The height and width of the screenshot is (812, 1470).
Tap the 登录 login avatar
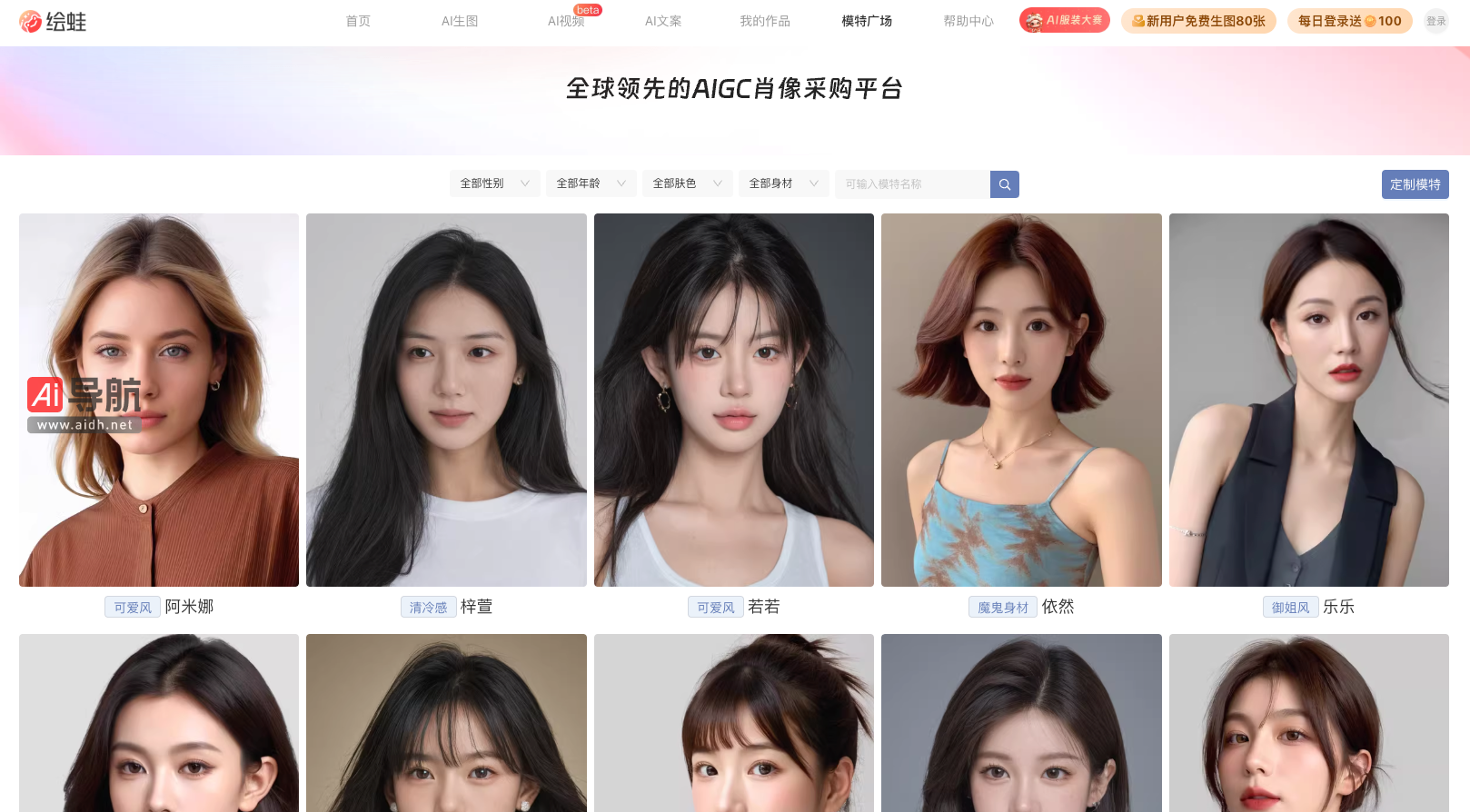1435,21
